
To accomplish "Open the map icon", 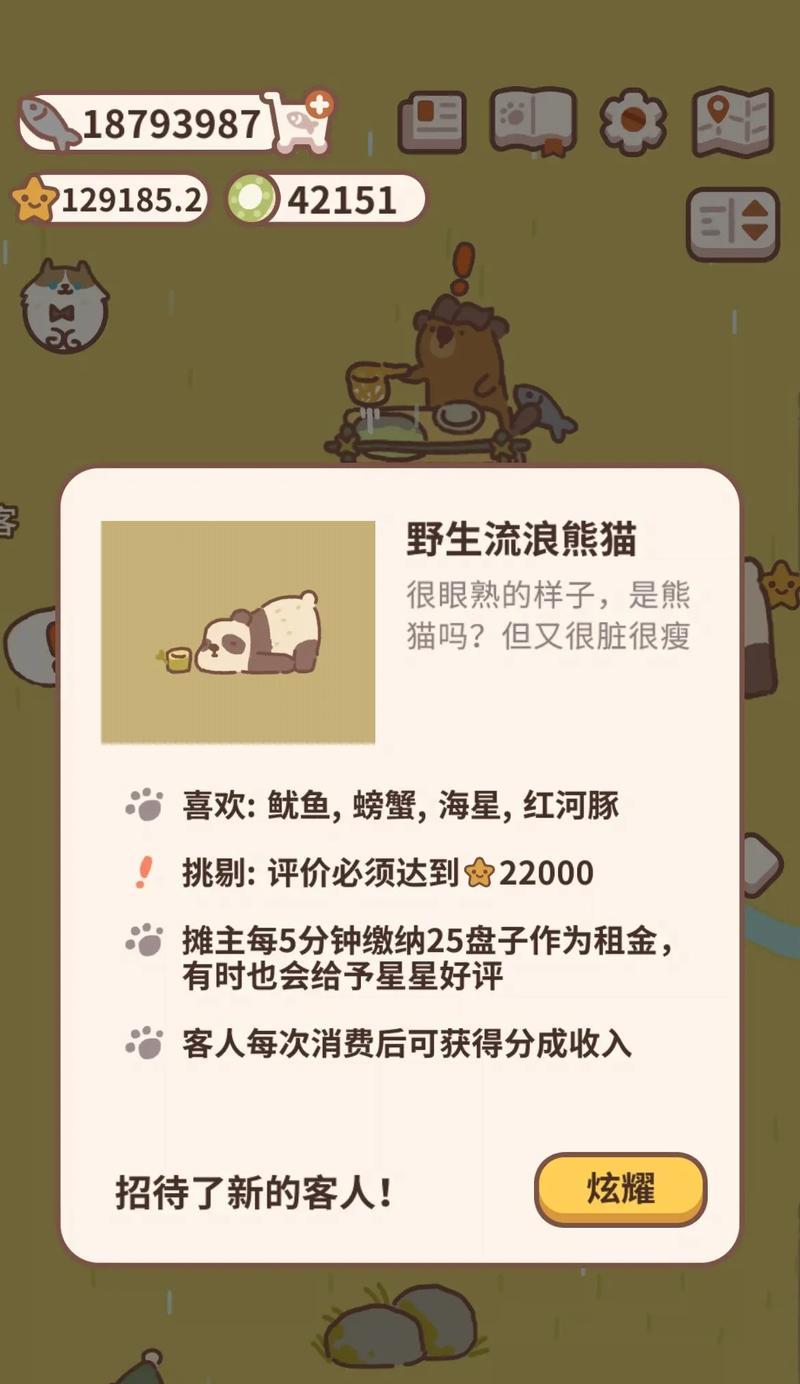I will click(x=733, y=122).
